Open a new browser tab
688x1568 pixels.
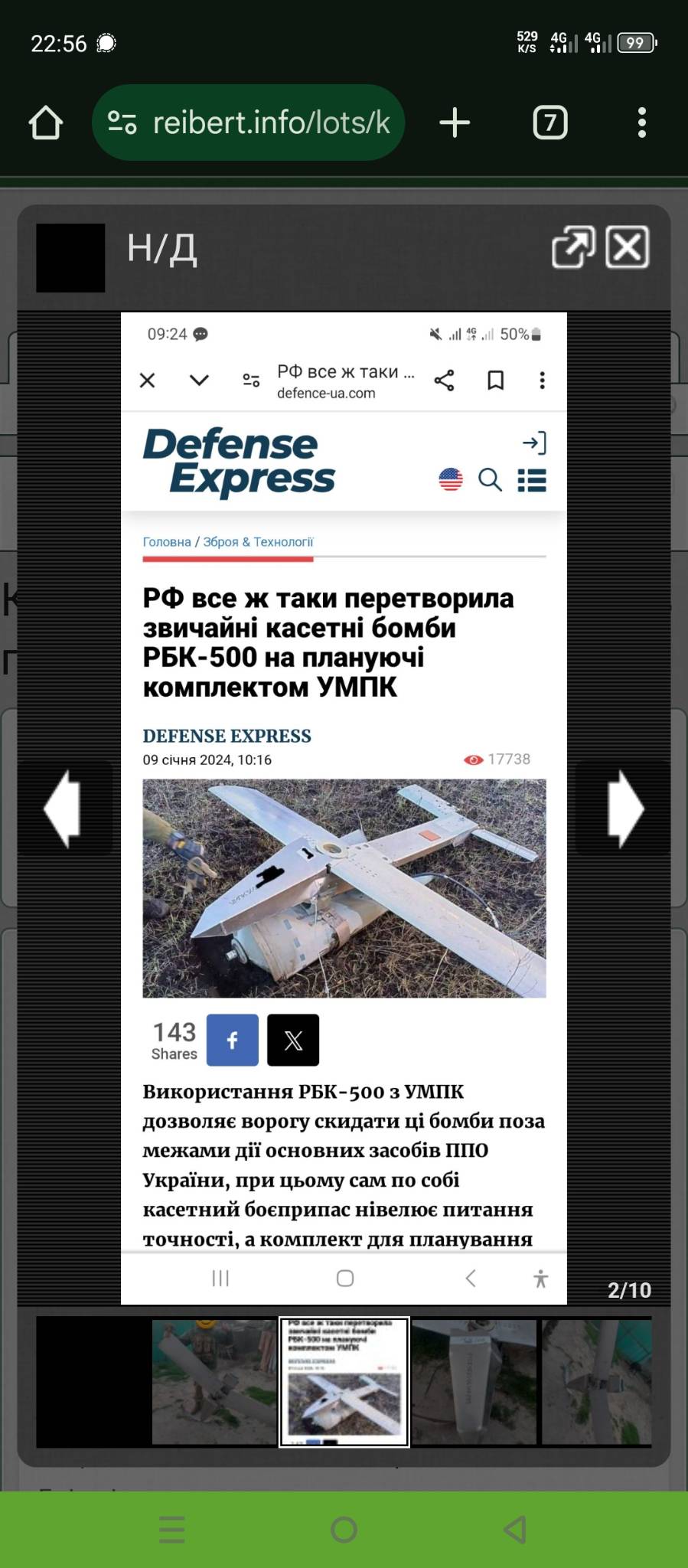coord(455,122)
